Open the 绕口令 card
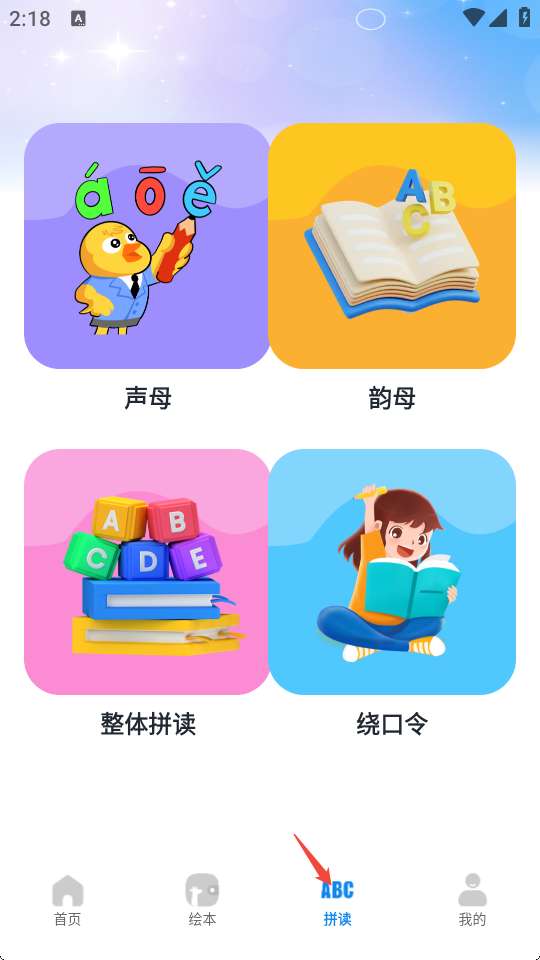The width and height of the screenshot is (540, 960). (x=392, y=572)
